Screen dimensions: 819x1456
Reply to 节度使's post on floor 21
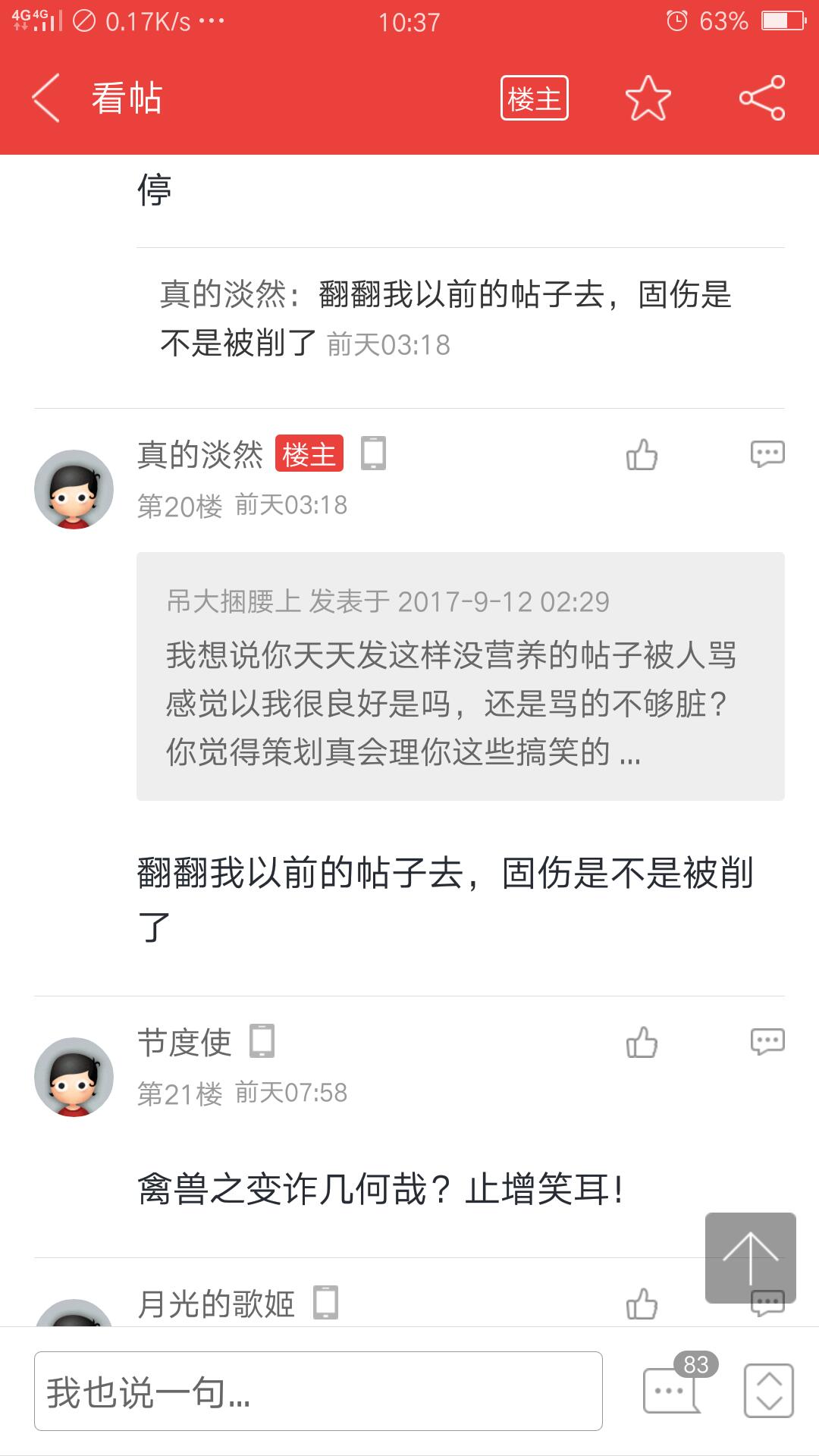point(767,1042)
